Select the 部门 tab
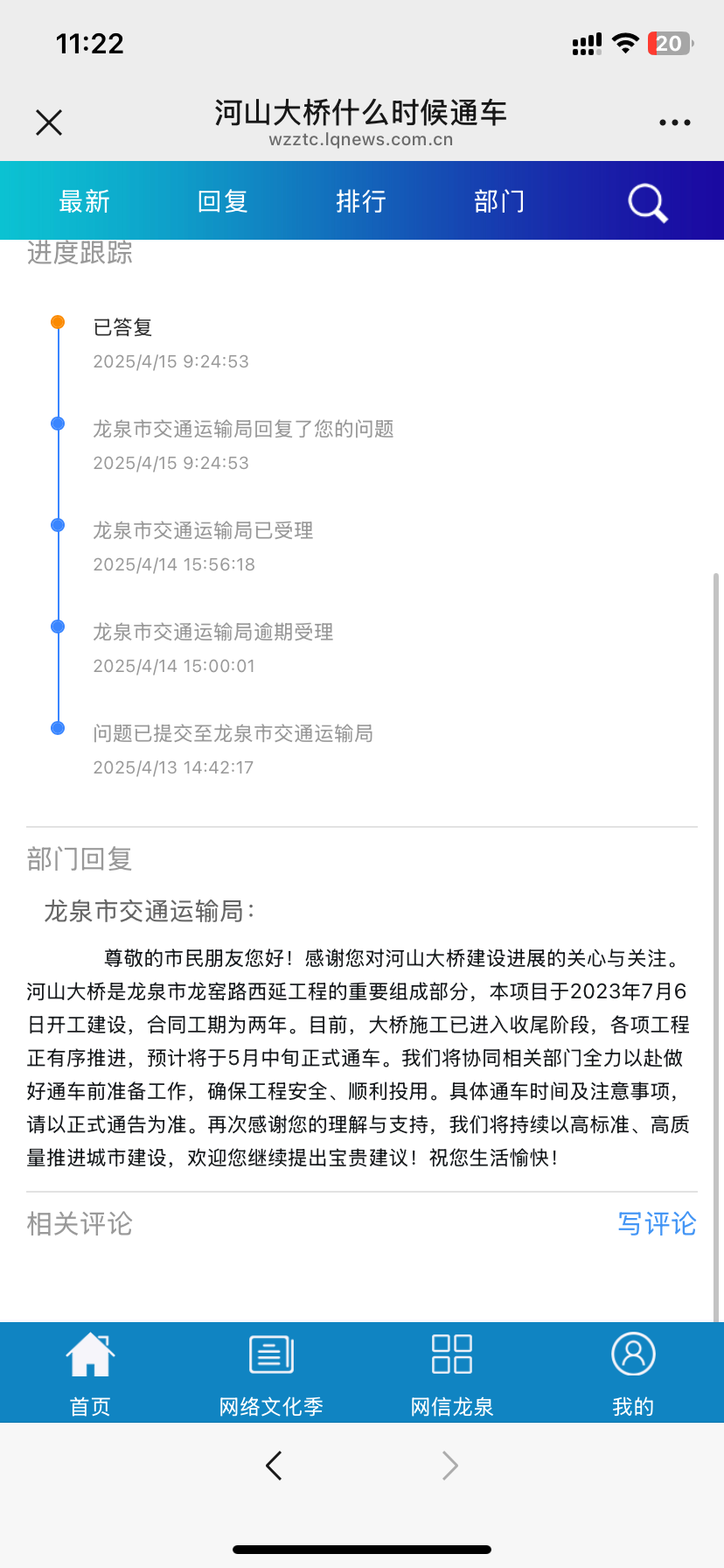 pos(499,201)
